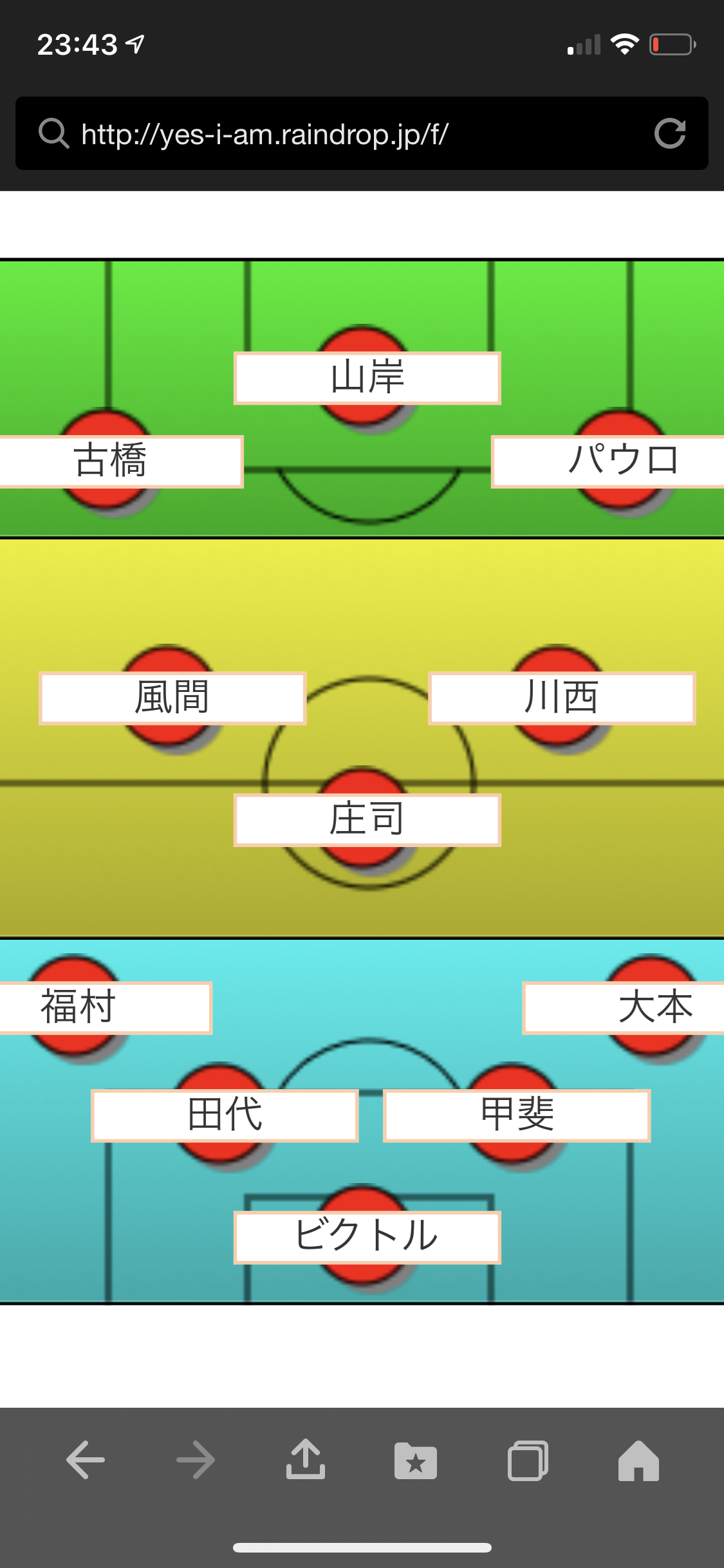Viewport: 724px width, 1568px height.
Task: Edit the 古橋 player name field
Action: coord(121,462)
